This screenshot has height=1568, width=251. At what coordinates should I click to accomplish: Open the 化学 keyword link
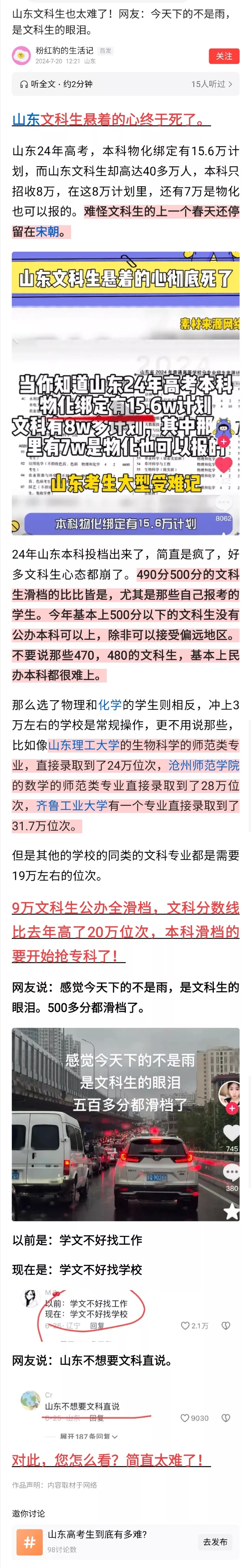[x=110, y=704]
